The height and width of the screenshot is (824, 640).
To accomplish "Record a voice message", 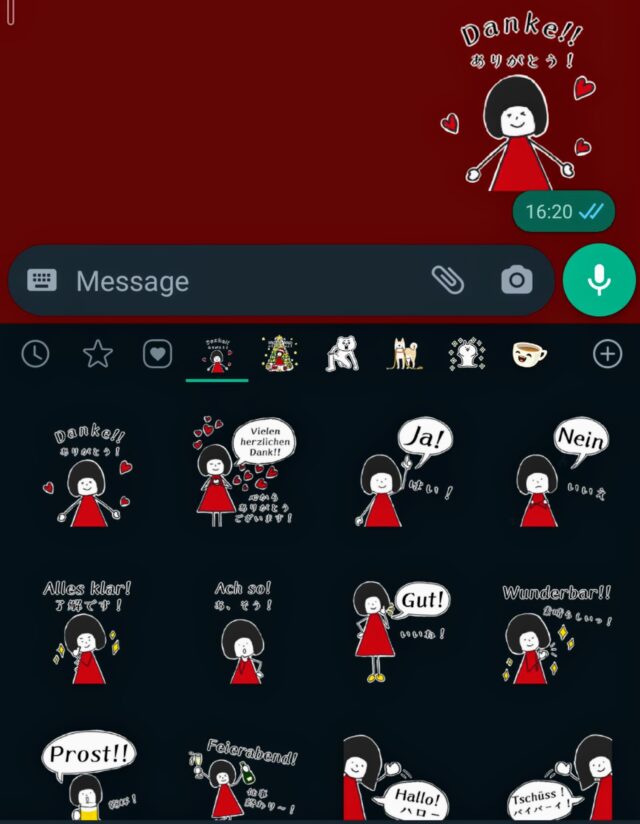I will pyautogui.click(x=599, y=280).
